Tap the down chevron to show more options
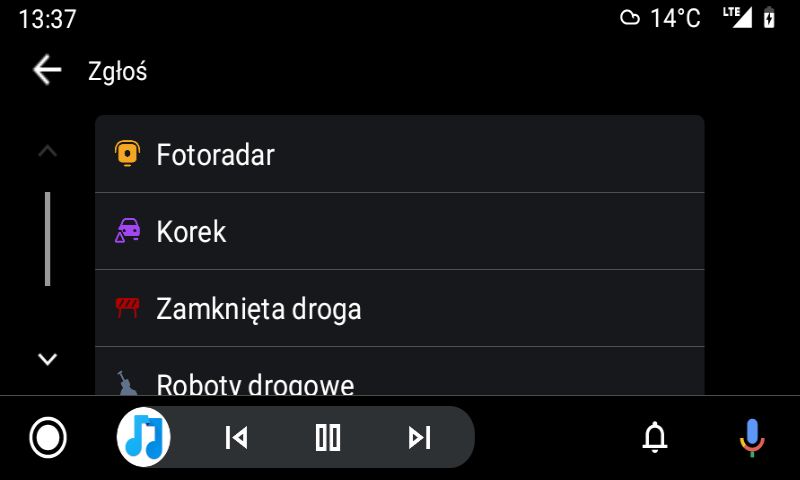The width and height of the screenshot is (800, 480). (x=47, y=359)
